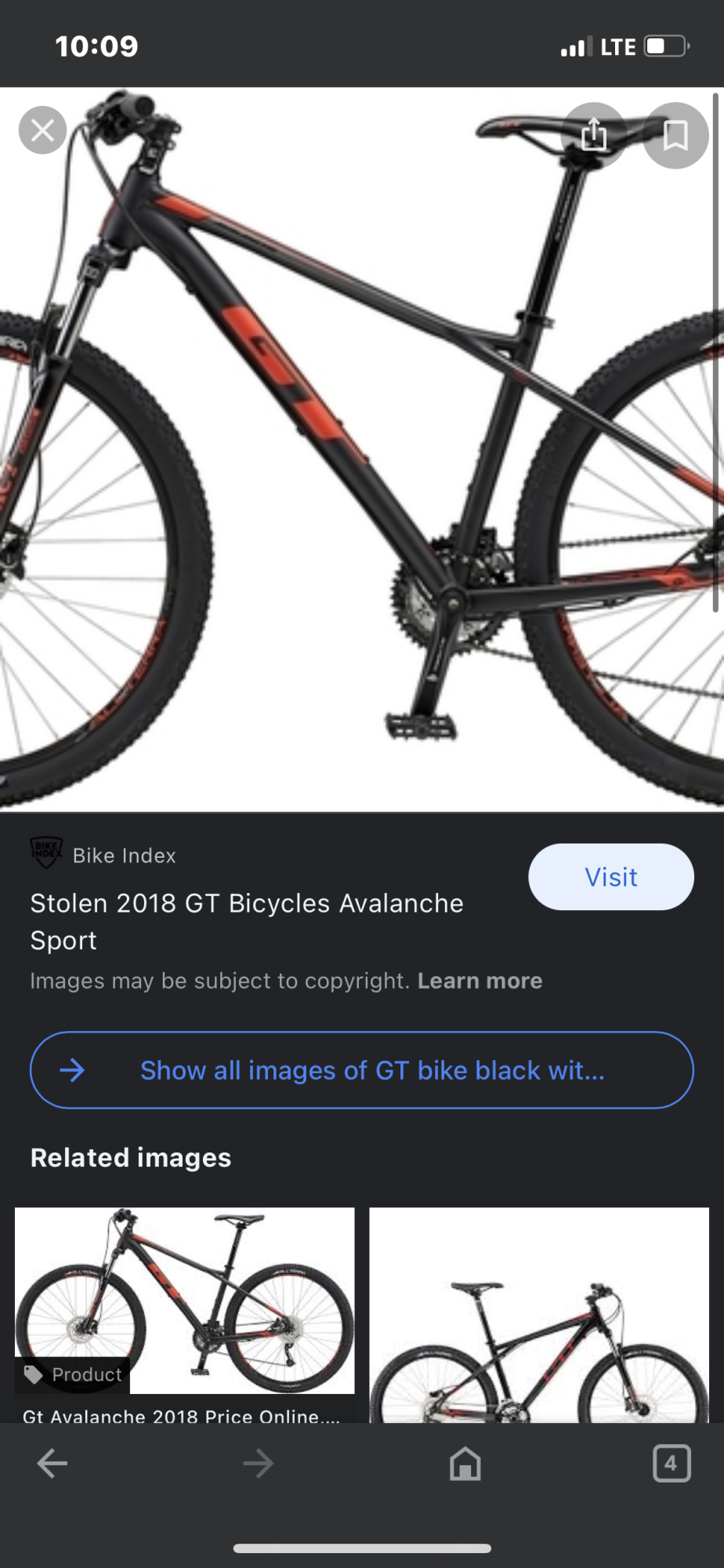Open the Learn more copyright link
The image size is (724, 1568).
(480, 980)
